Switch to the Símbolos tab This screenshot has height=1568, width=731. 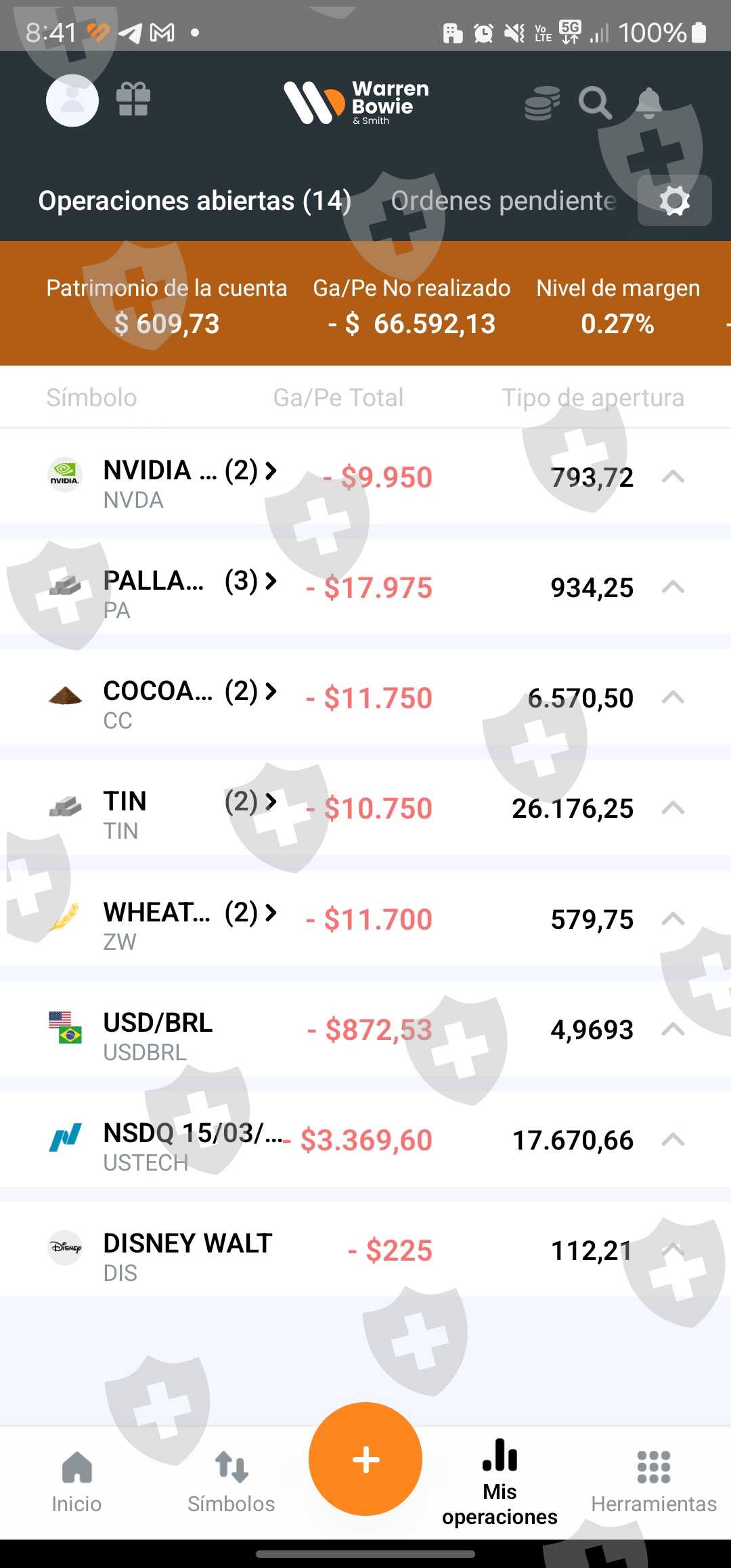[231, 1481]
